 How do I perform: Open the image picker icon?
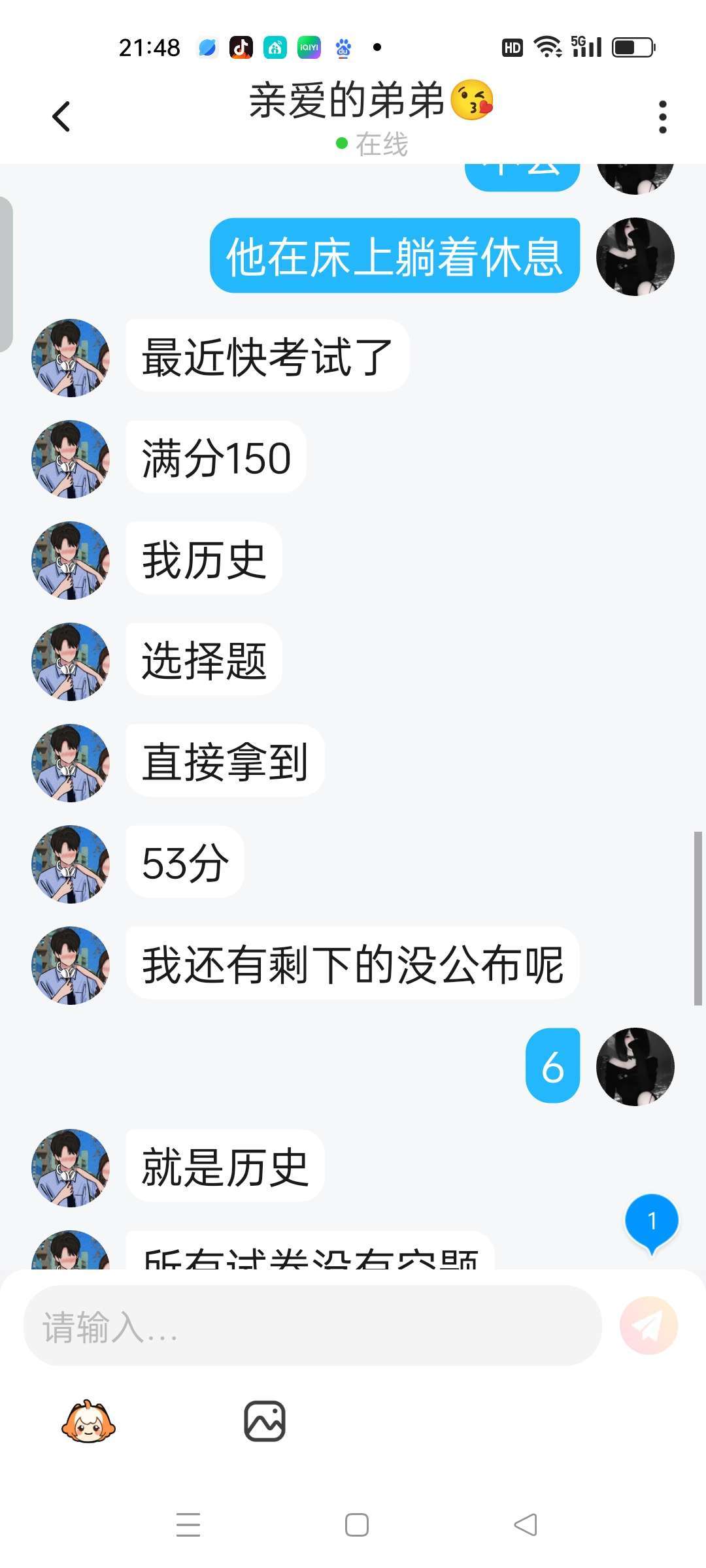point(265,1421)
